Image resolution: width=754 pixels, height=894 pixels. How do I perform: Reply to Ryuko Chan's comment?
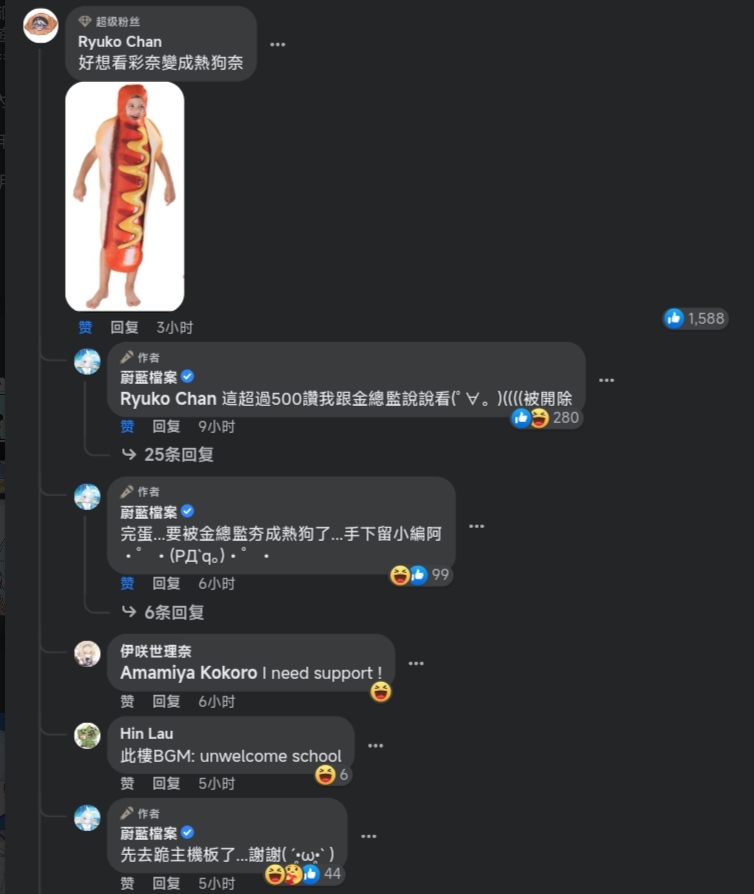[124, 327]
